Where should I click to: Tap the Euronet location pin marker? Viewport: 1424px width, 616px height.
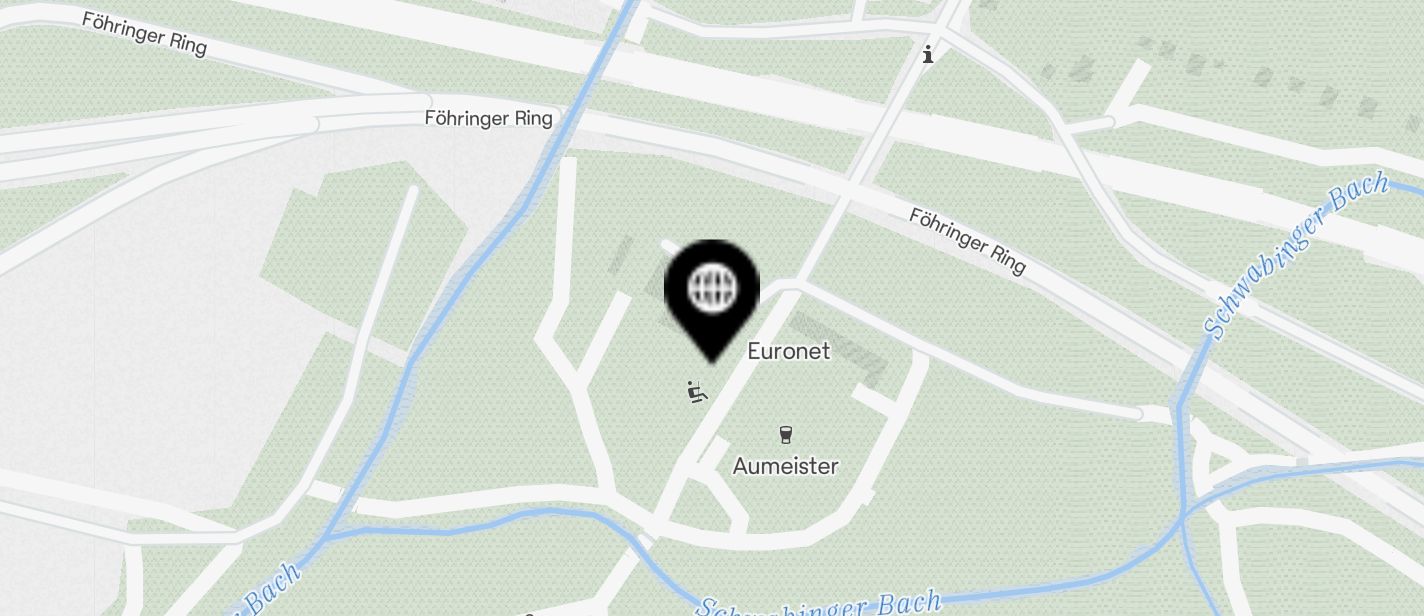[712, 291]
